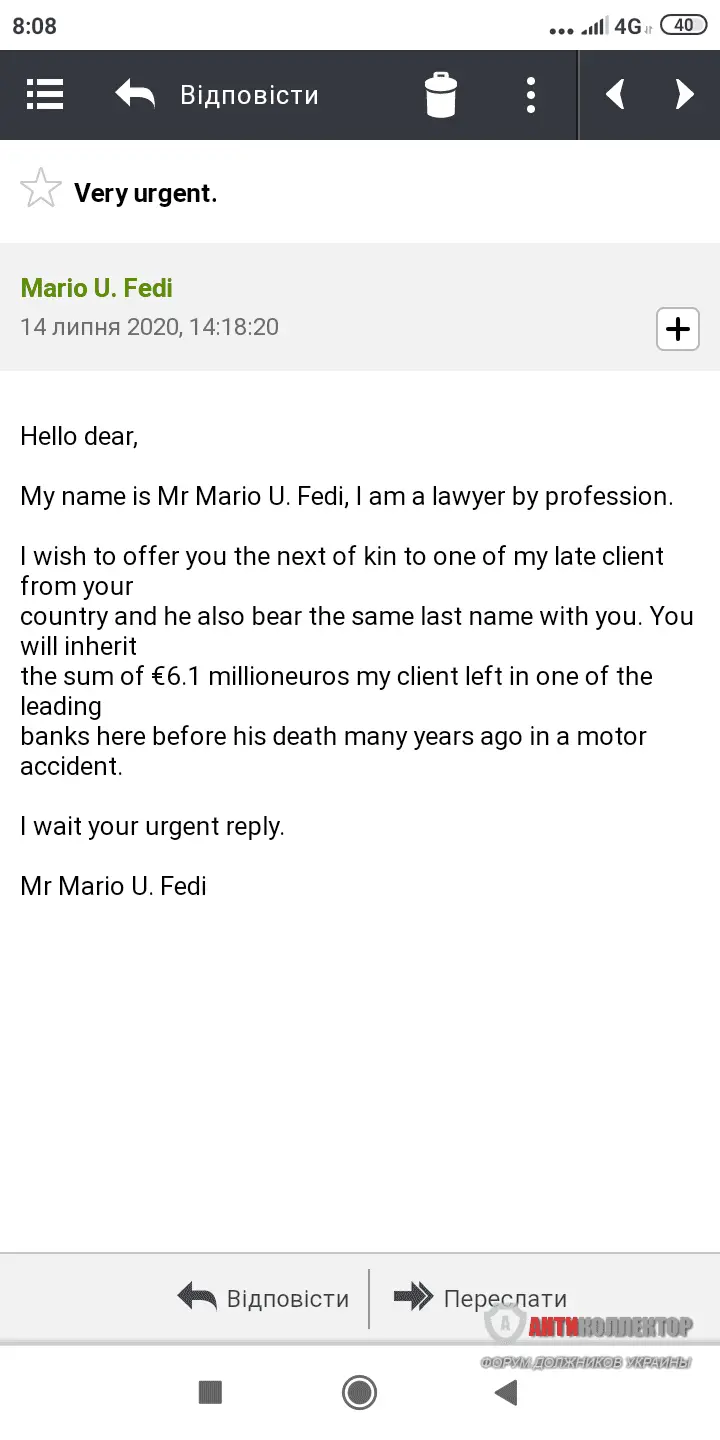Viewport: 720px width, 1440px height.
Task: Open the three-dot overflow menu
Action: tap(531, 94)
